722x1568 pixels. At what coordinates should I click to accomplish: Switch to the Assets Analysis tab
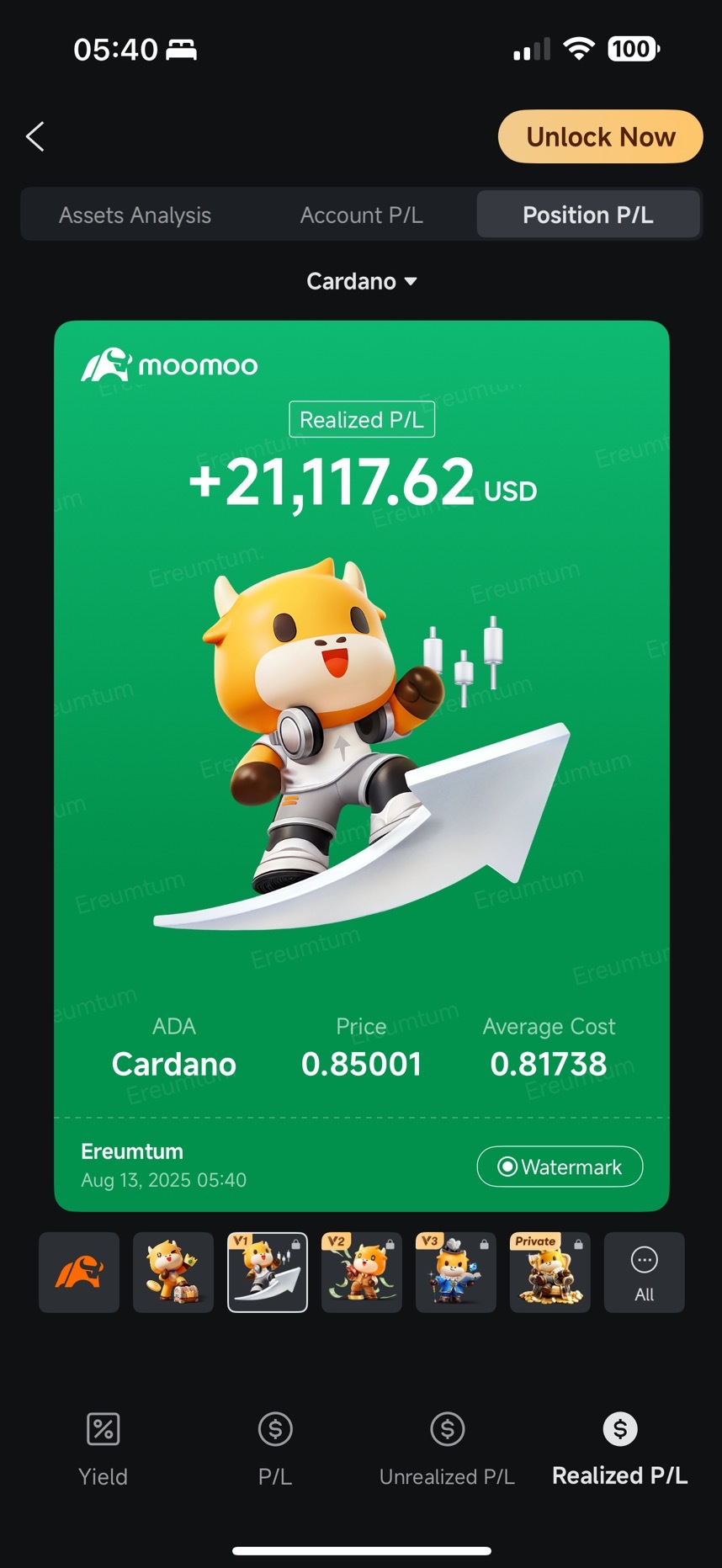click(135, 215)
